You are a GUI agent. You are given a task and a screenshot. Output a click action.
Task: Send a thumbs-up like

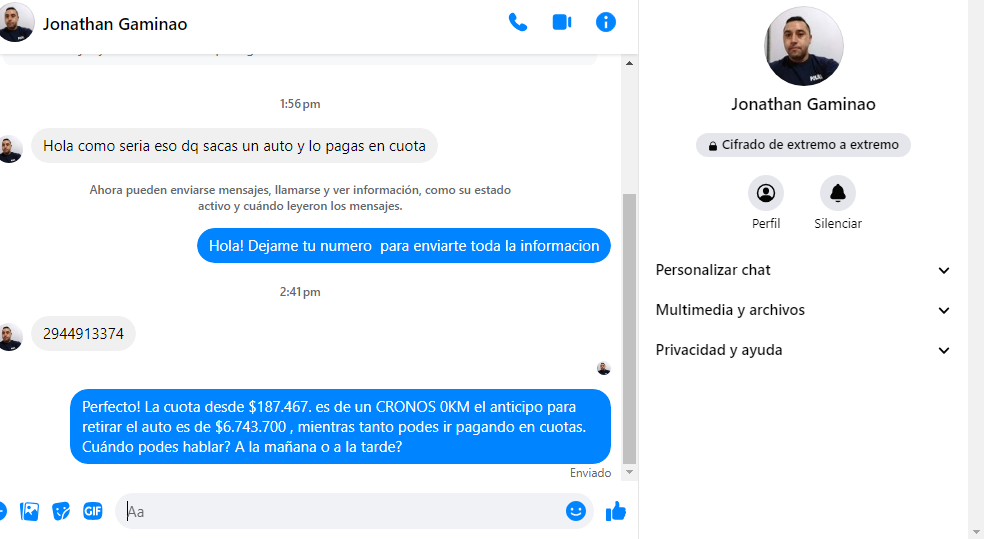pyautogui.click(x=616, y=511)
